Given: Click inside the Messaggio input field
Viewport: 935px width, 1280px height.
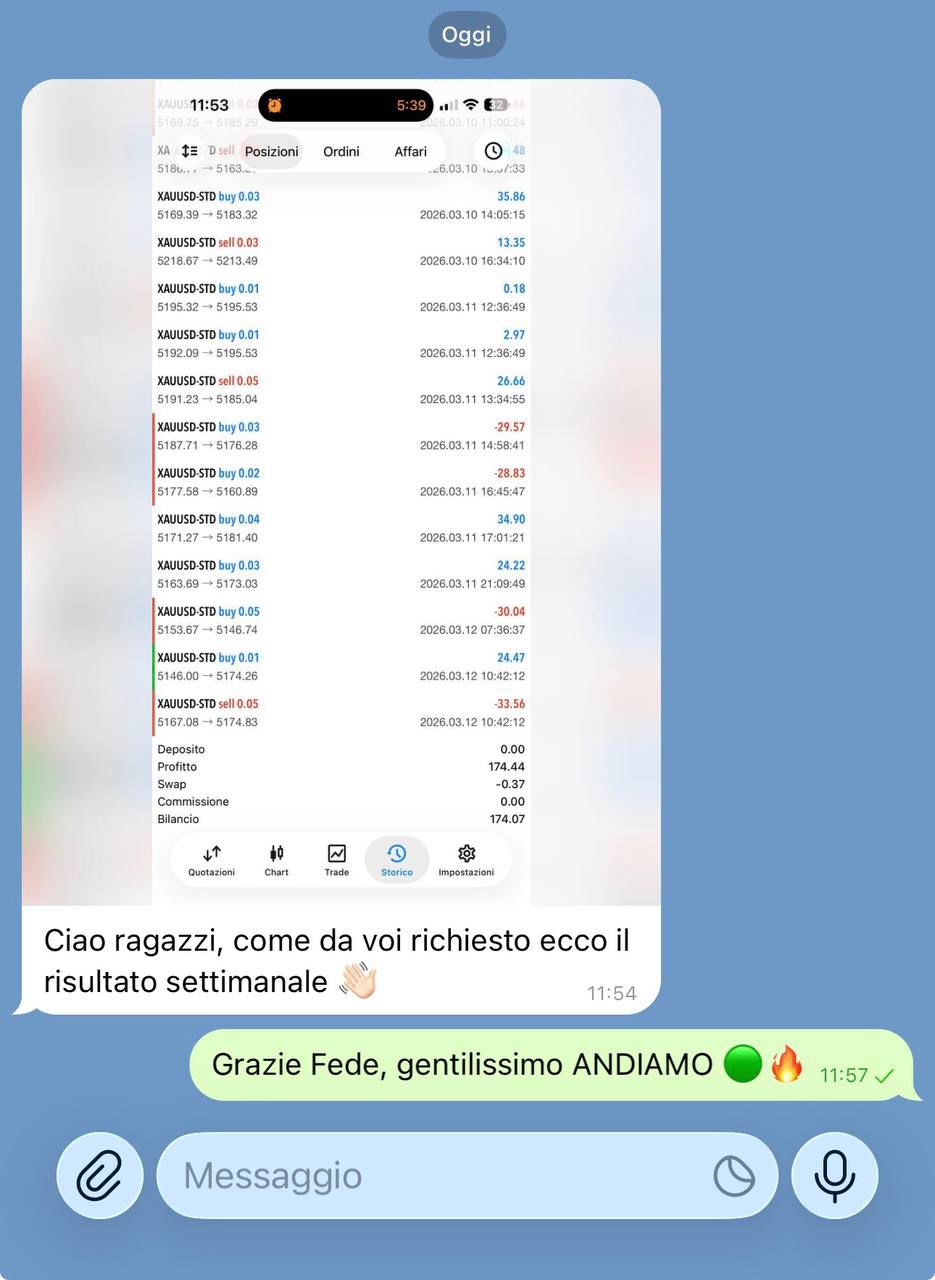Looking at the screenshot, I should 400,1175.
